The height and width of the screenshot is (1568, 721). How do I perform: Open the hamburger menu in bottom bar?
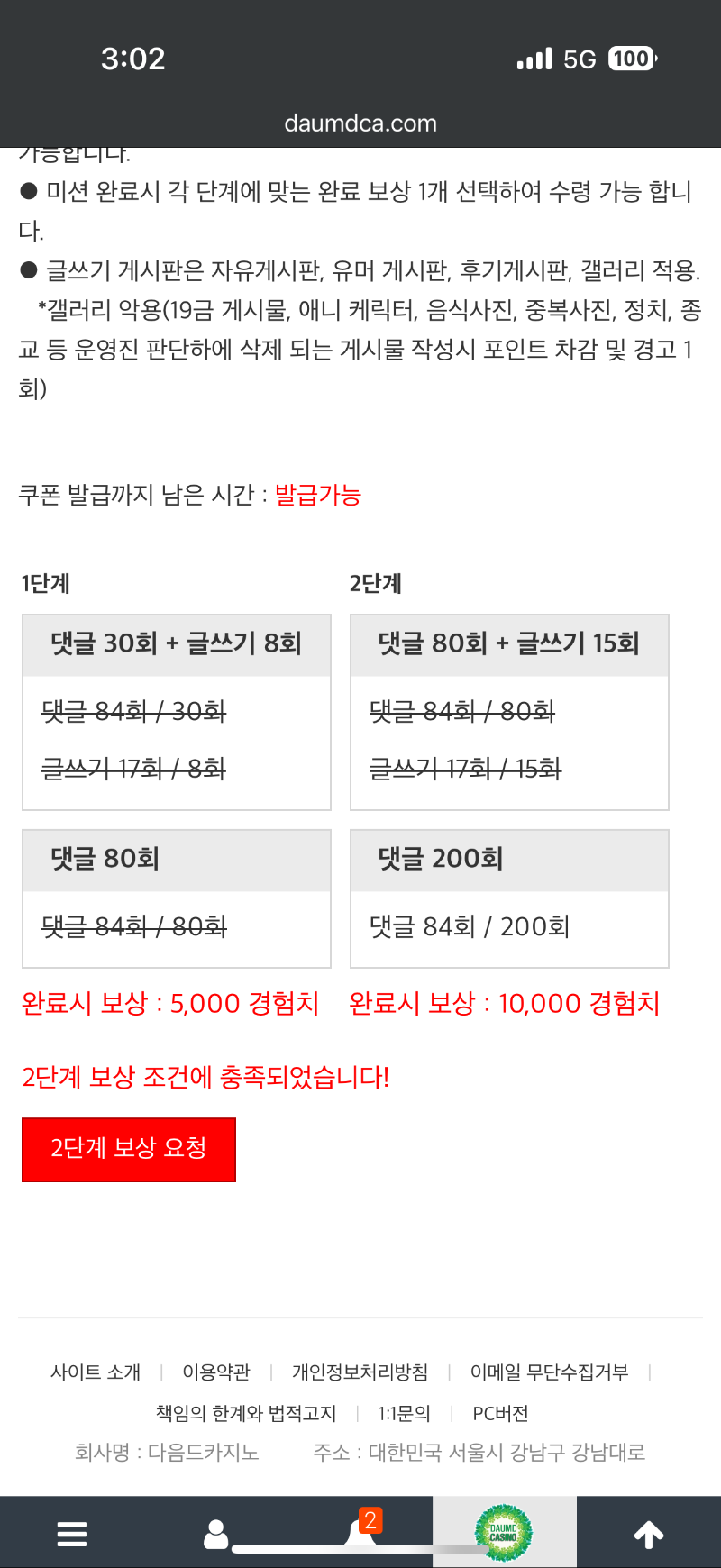(x=72, y=1533)
